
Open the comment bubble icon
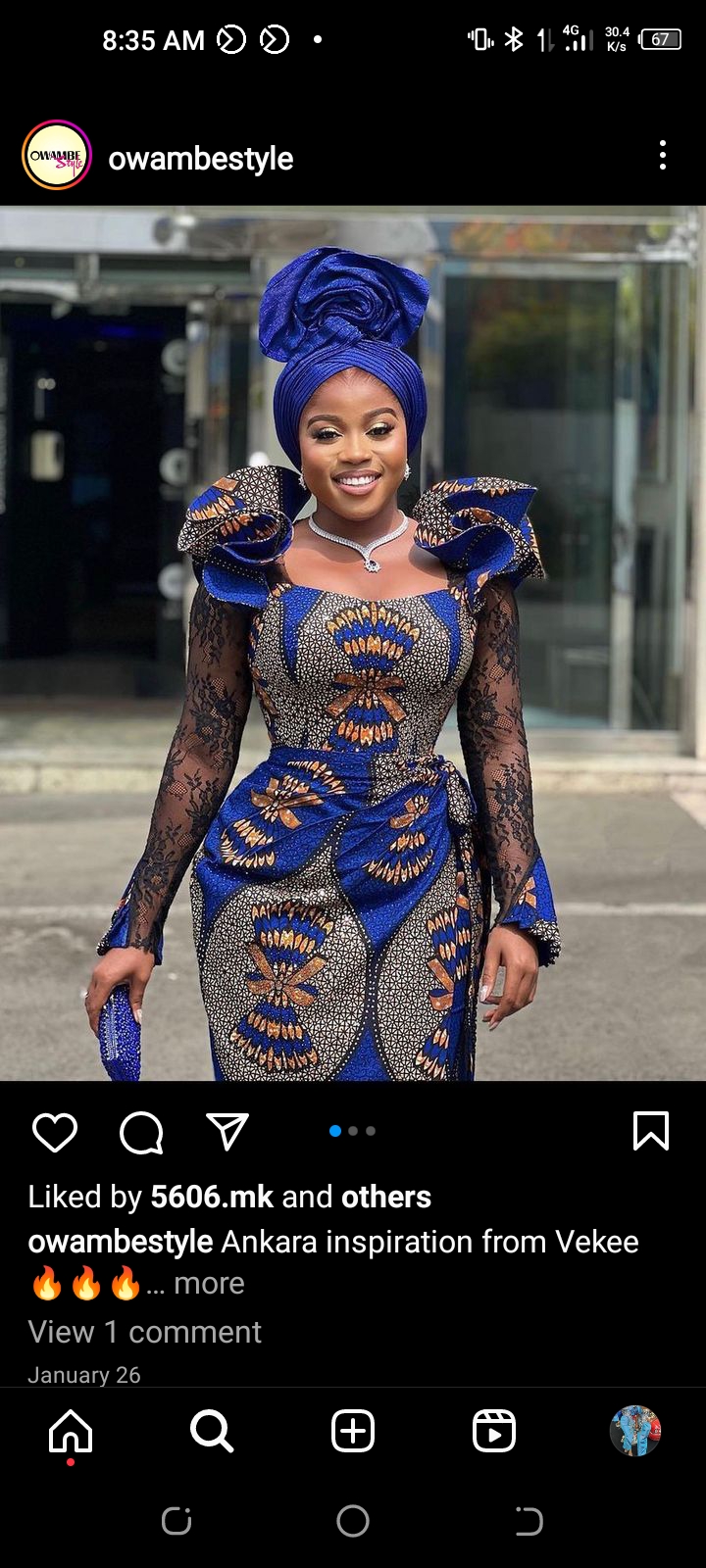[x=141, y=1132]
